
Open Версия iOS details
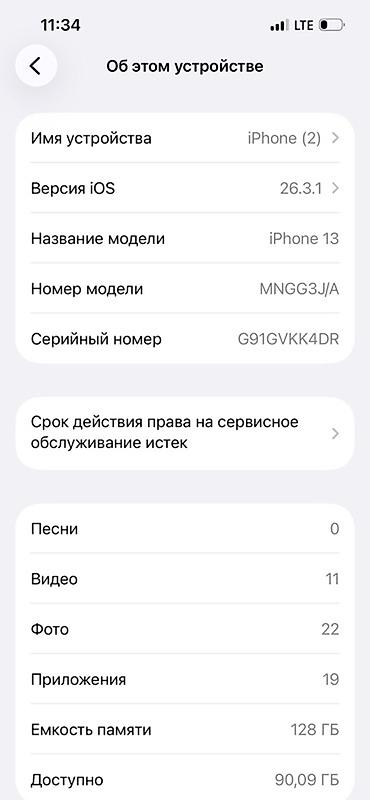click(x=185, y=188)
